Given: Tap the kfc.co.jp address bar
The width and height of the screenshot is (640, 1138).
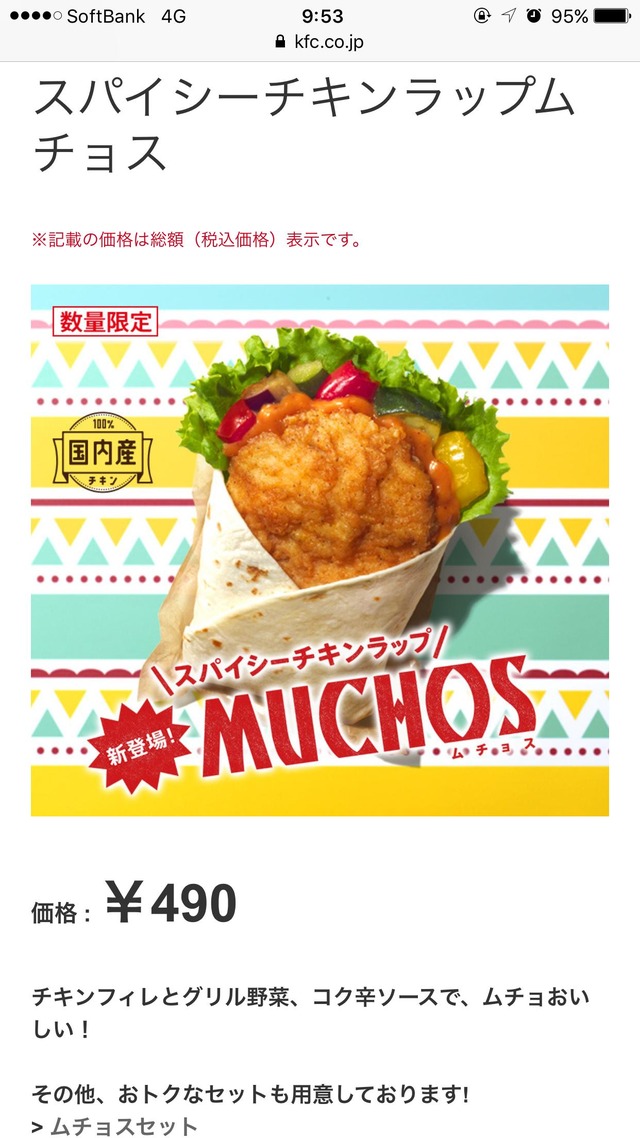Looking at the screenshot, I should 320,42.
